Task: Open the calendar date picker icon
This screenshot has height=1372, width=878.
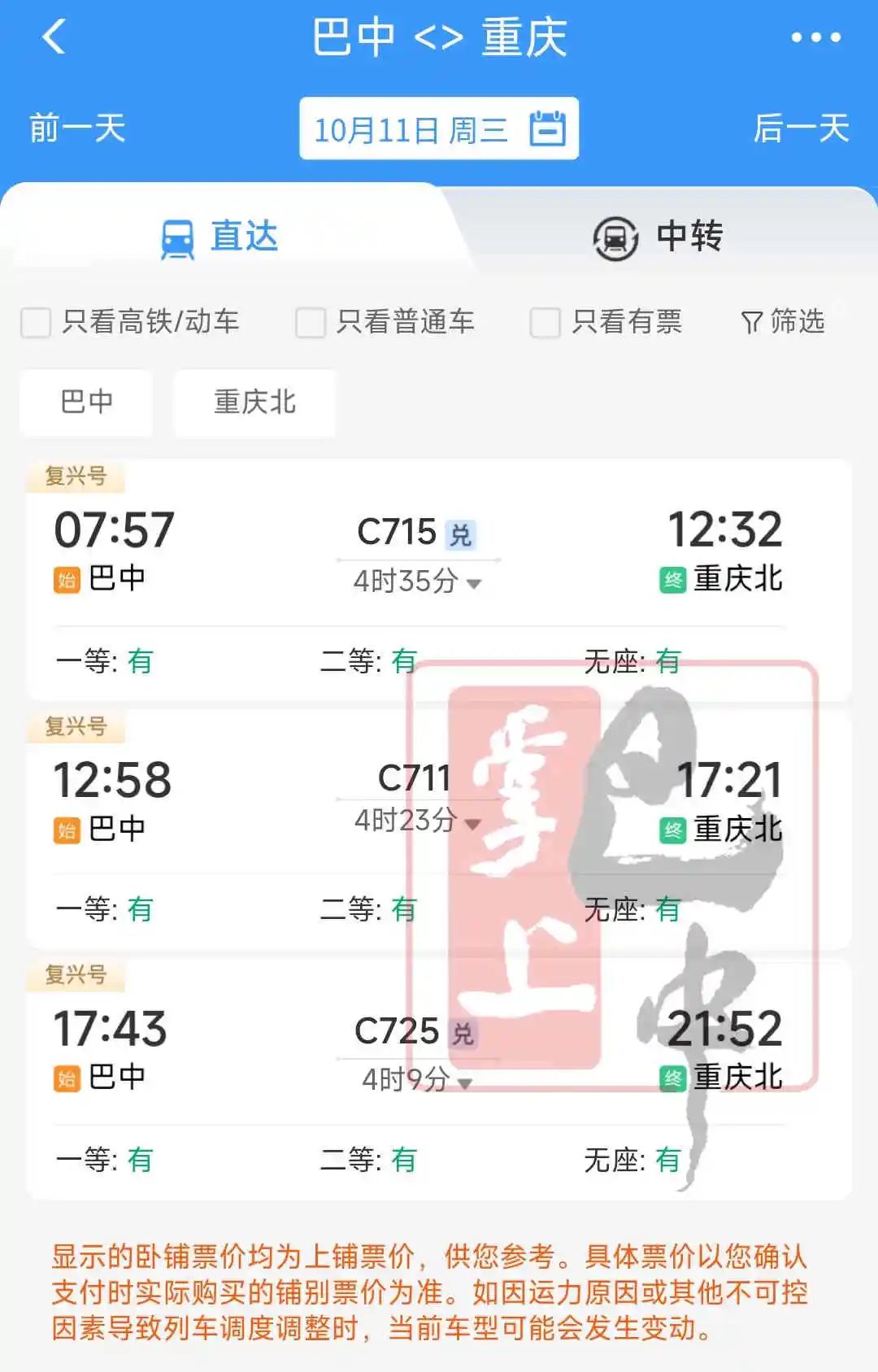Action: (545, 128)
